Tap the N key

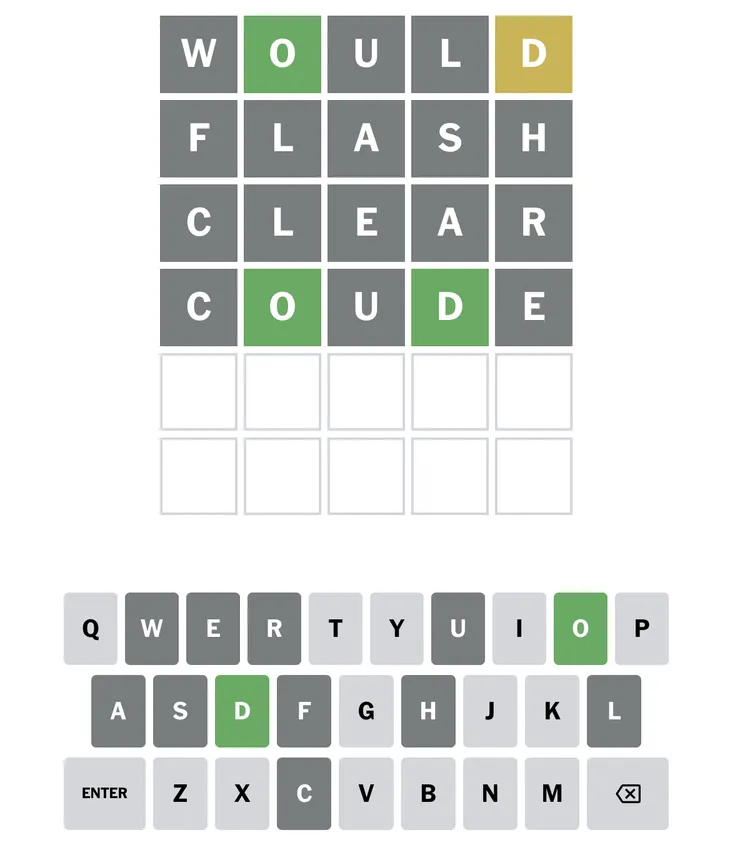pyautogui.click(x=490, y=793)
